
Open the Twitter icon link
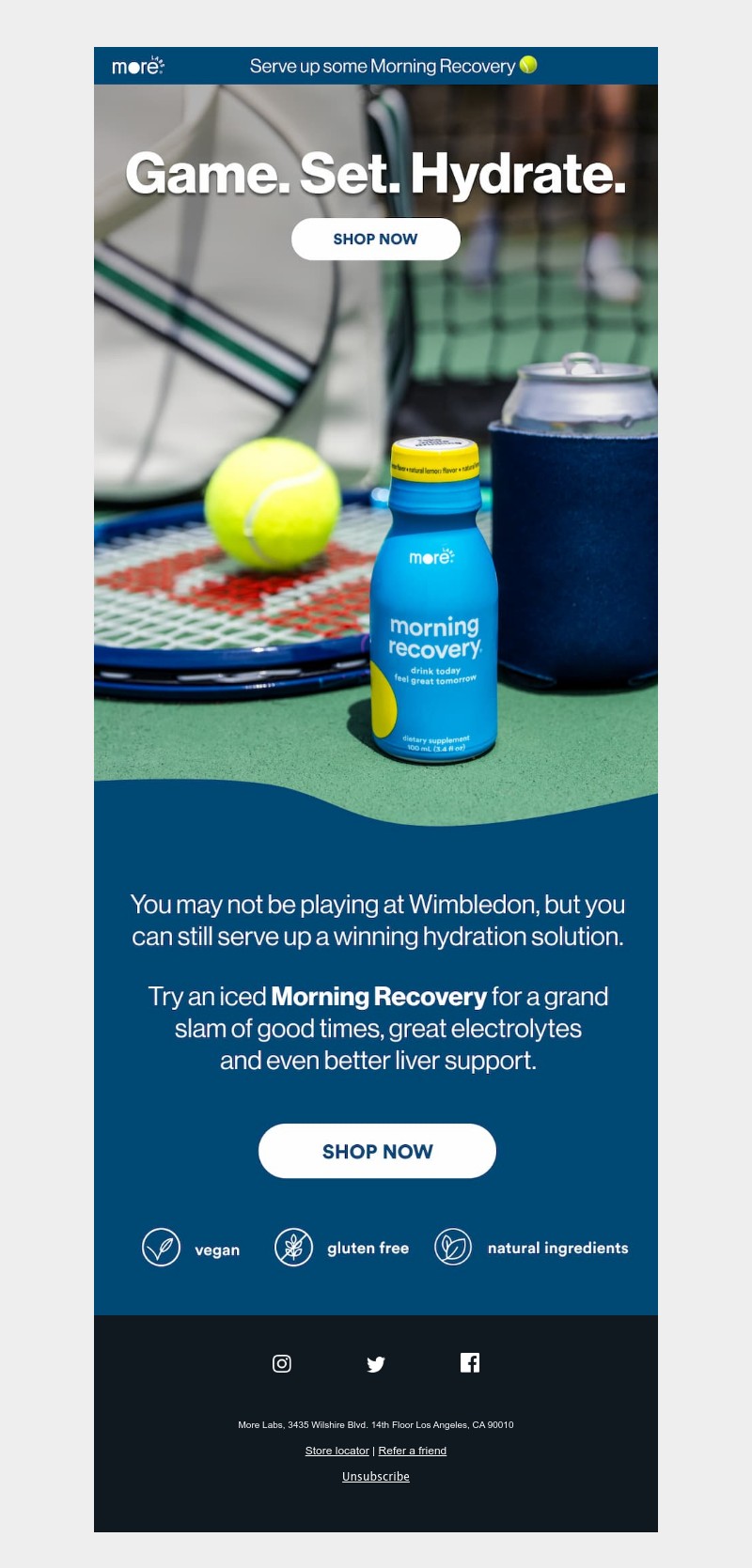click(376, 1364)
